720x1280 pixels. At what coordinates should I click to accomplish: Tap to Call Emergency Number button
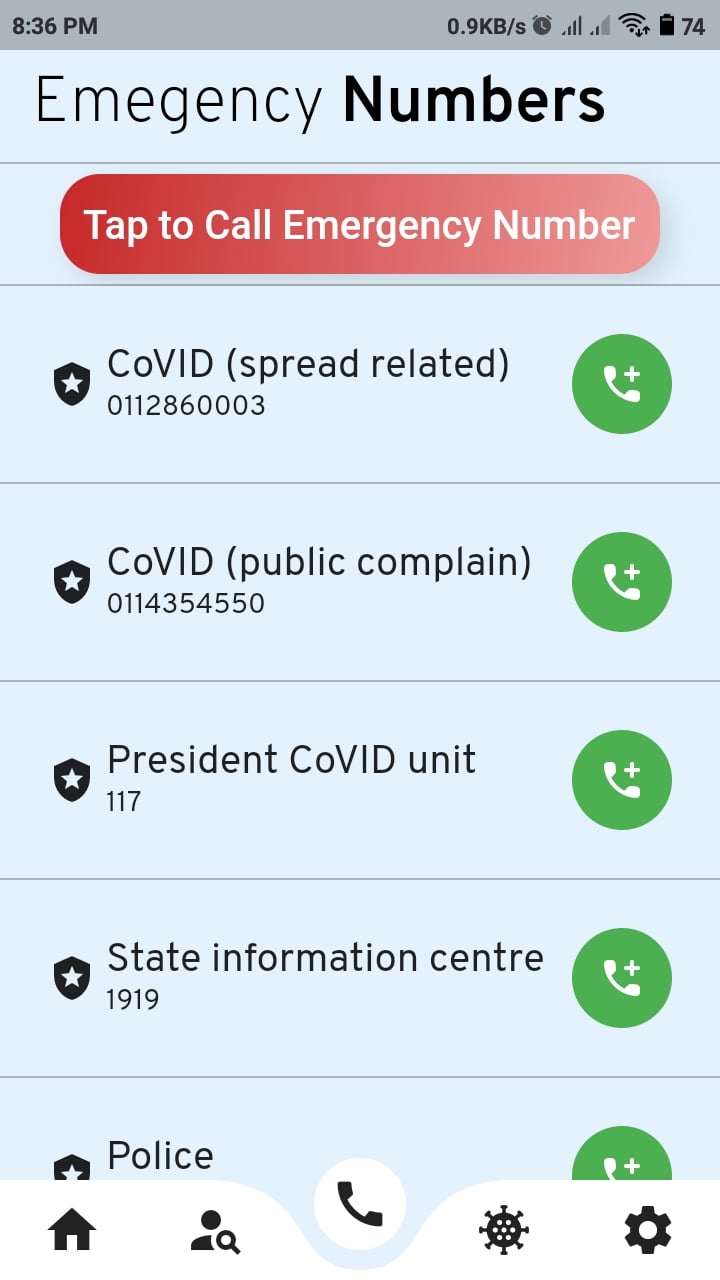(x=360, y=224)
